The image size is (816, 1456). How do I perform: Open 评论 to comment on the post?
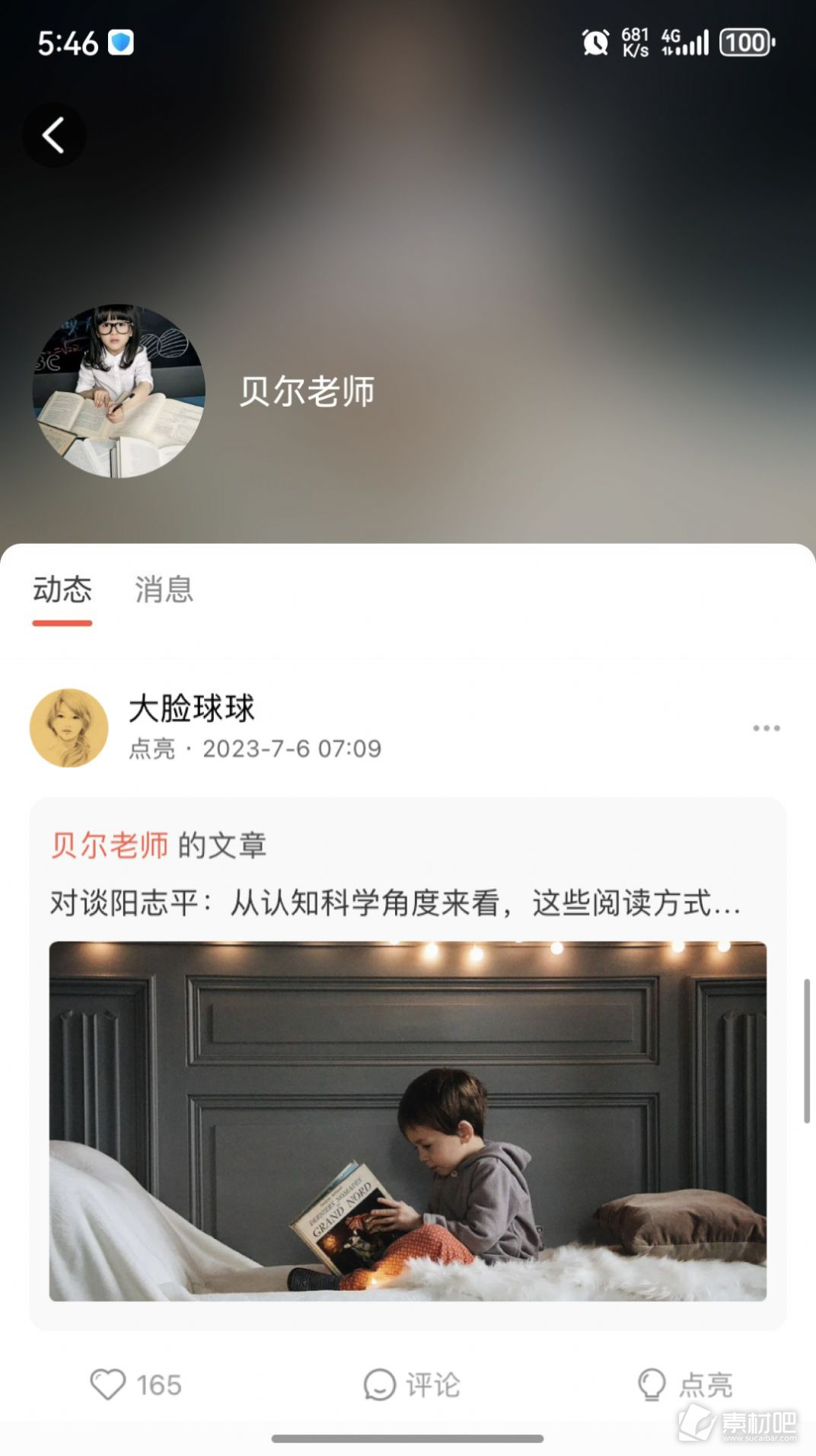412,1384
